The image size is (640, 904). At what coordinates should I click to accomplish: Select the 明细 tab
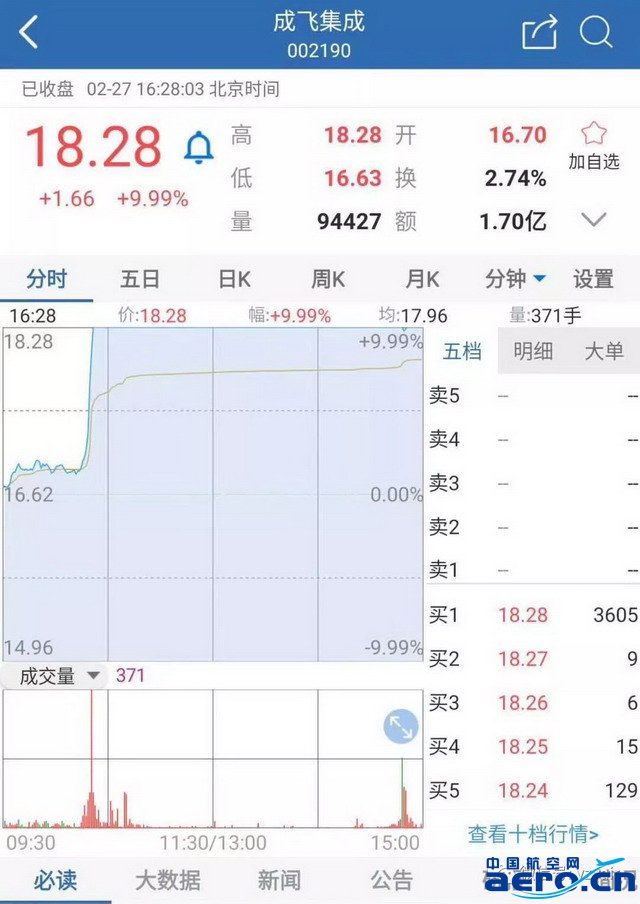tap(533, 351)
